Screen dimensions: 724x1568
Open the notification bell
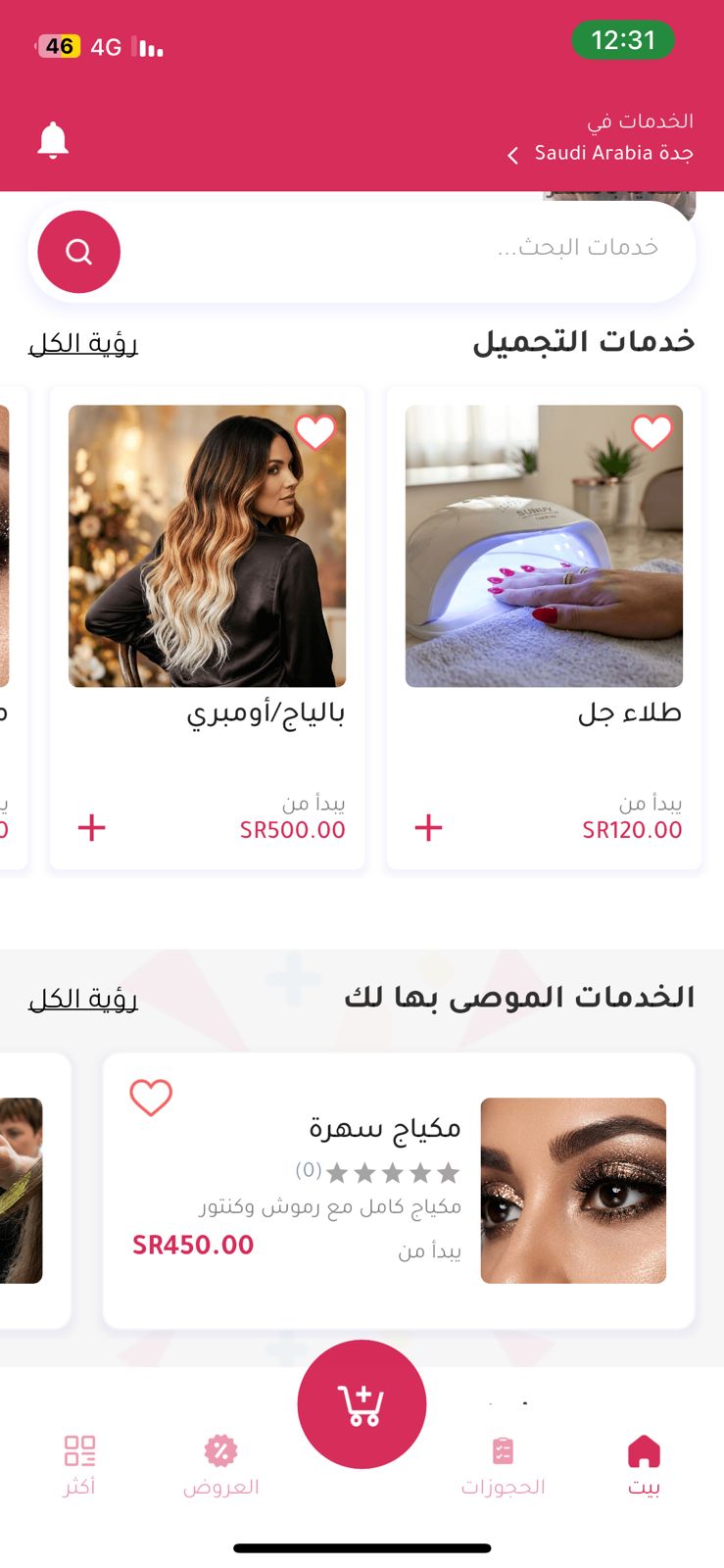tap(54, 138)
